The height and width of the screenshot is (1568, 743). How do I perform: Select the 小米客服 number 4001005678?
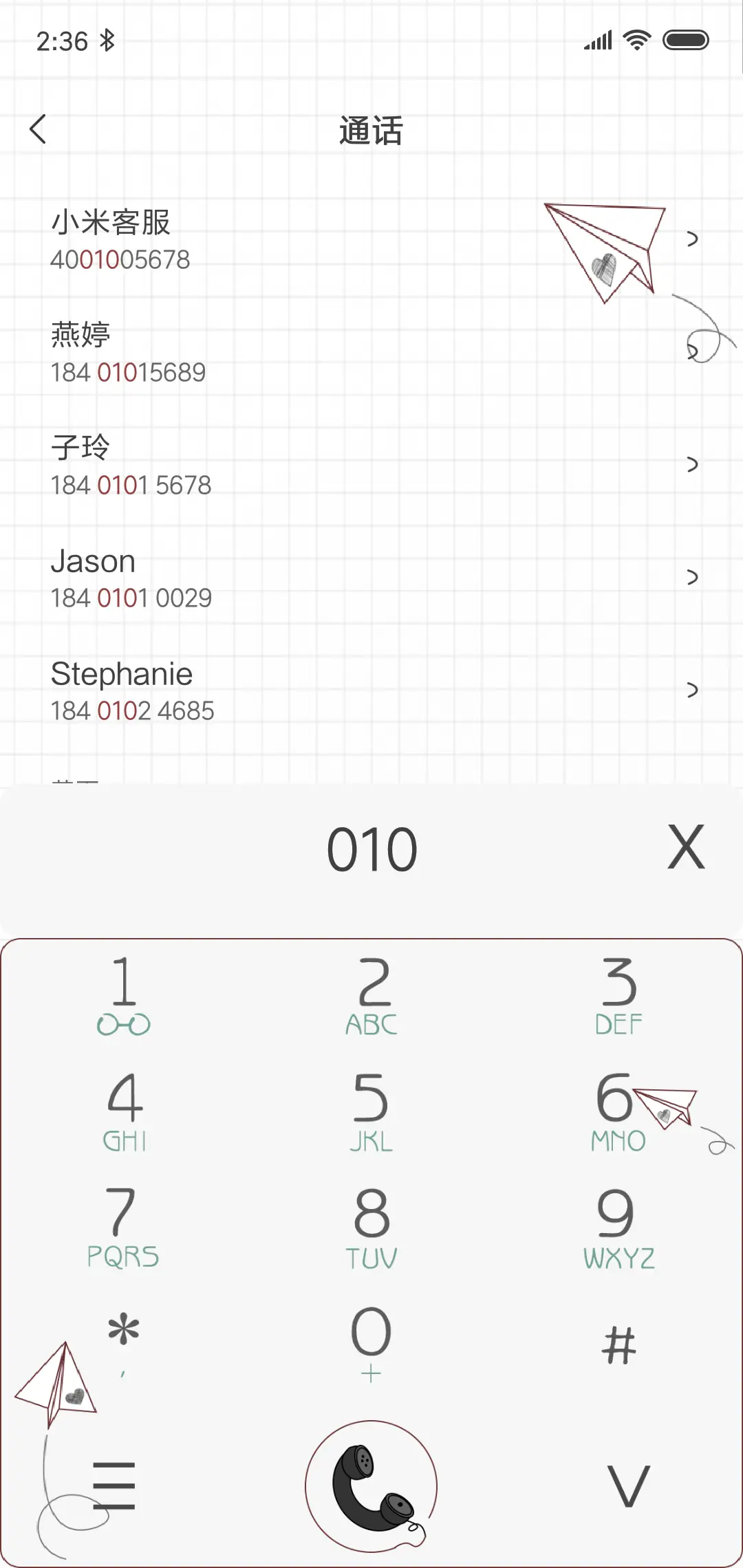pyautogui.click(x=122, y=259)
